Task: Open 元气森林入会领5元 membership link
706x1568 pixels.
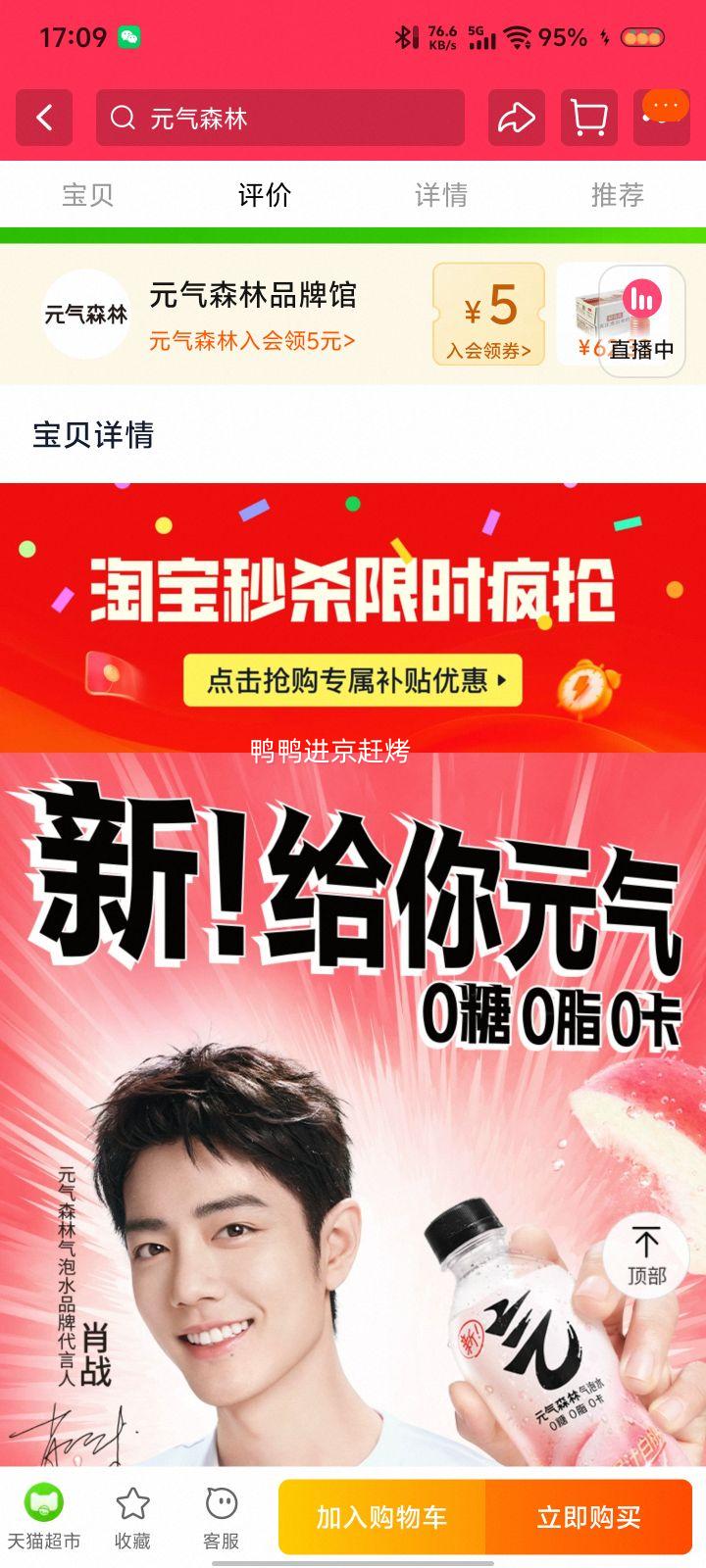Action: [x=252, y=341]
